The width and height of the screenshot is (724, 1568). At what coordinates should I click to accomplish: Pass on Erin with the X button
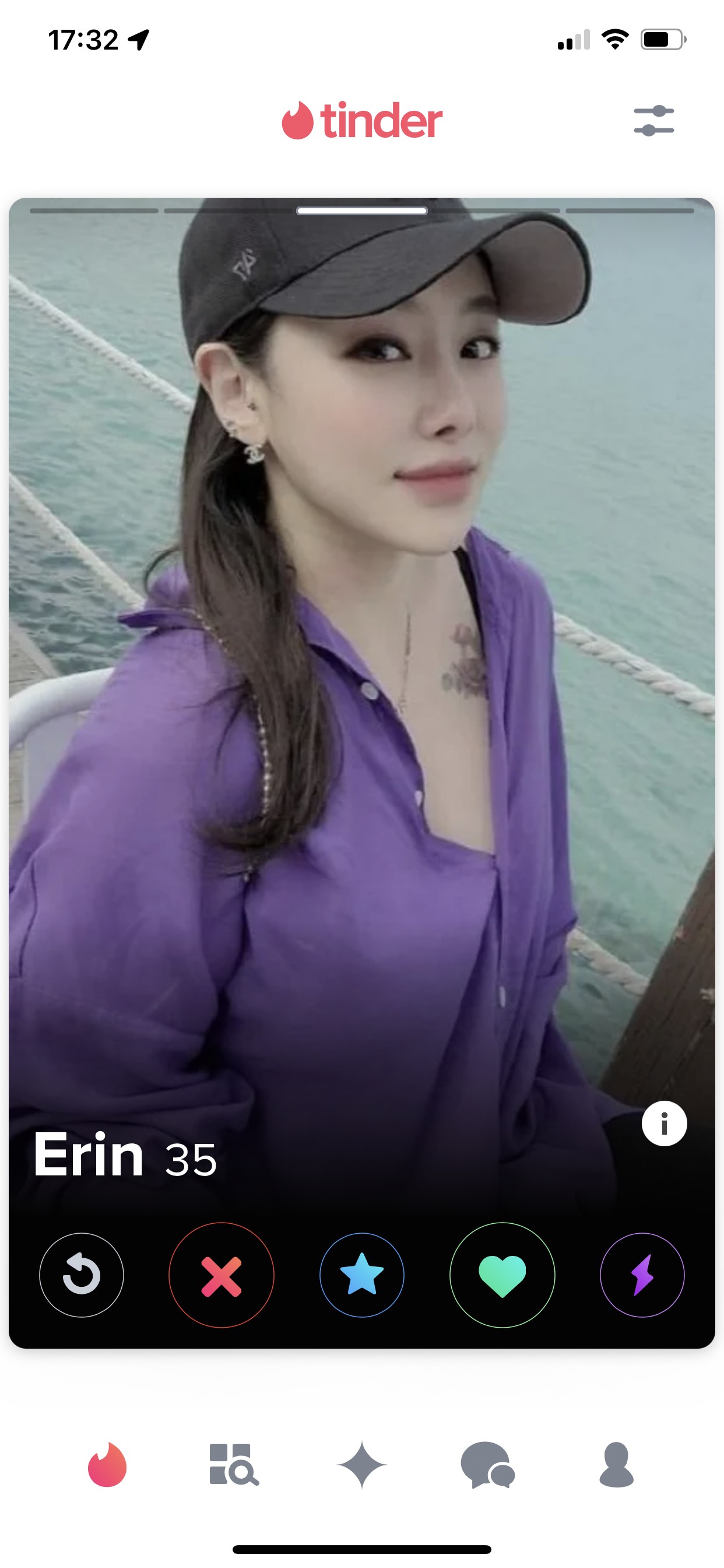coord(221,1275)
